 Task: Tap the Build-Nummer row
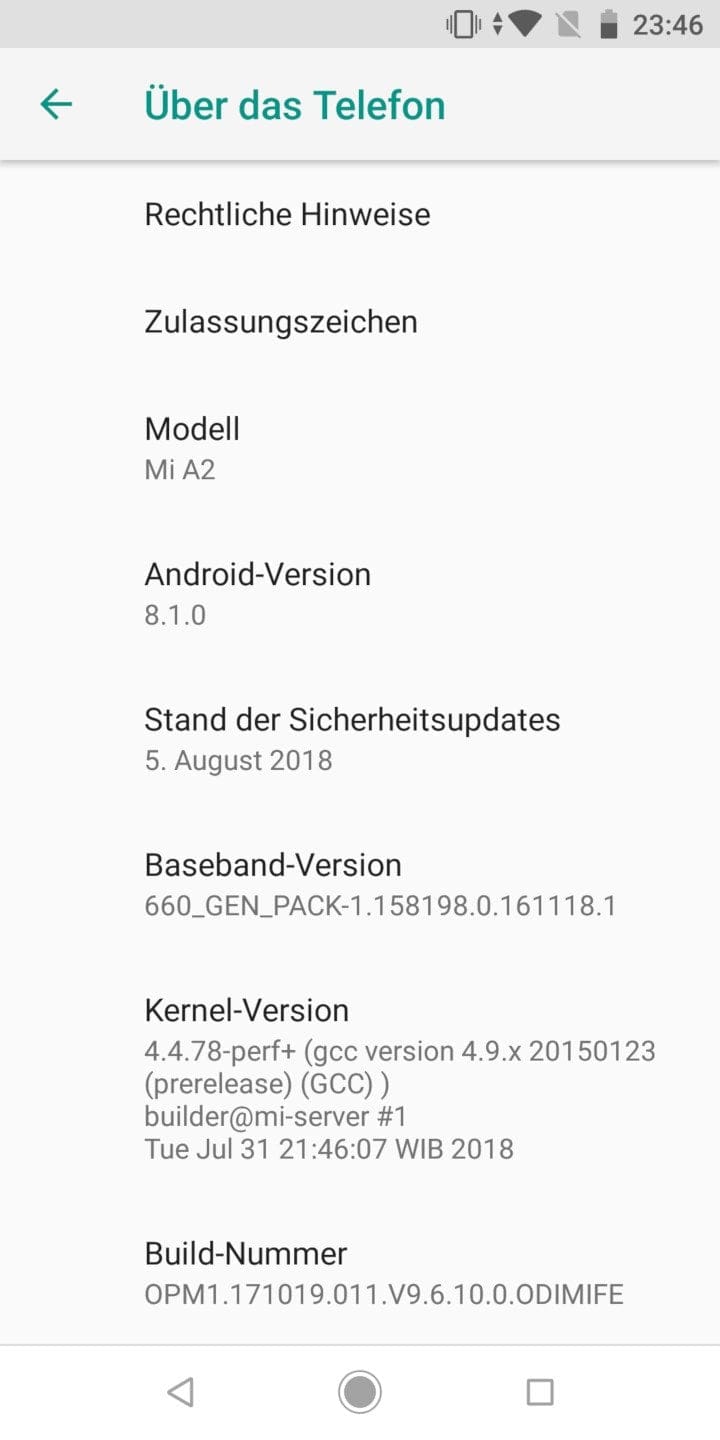pos(360,1273)
